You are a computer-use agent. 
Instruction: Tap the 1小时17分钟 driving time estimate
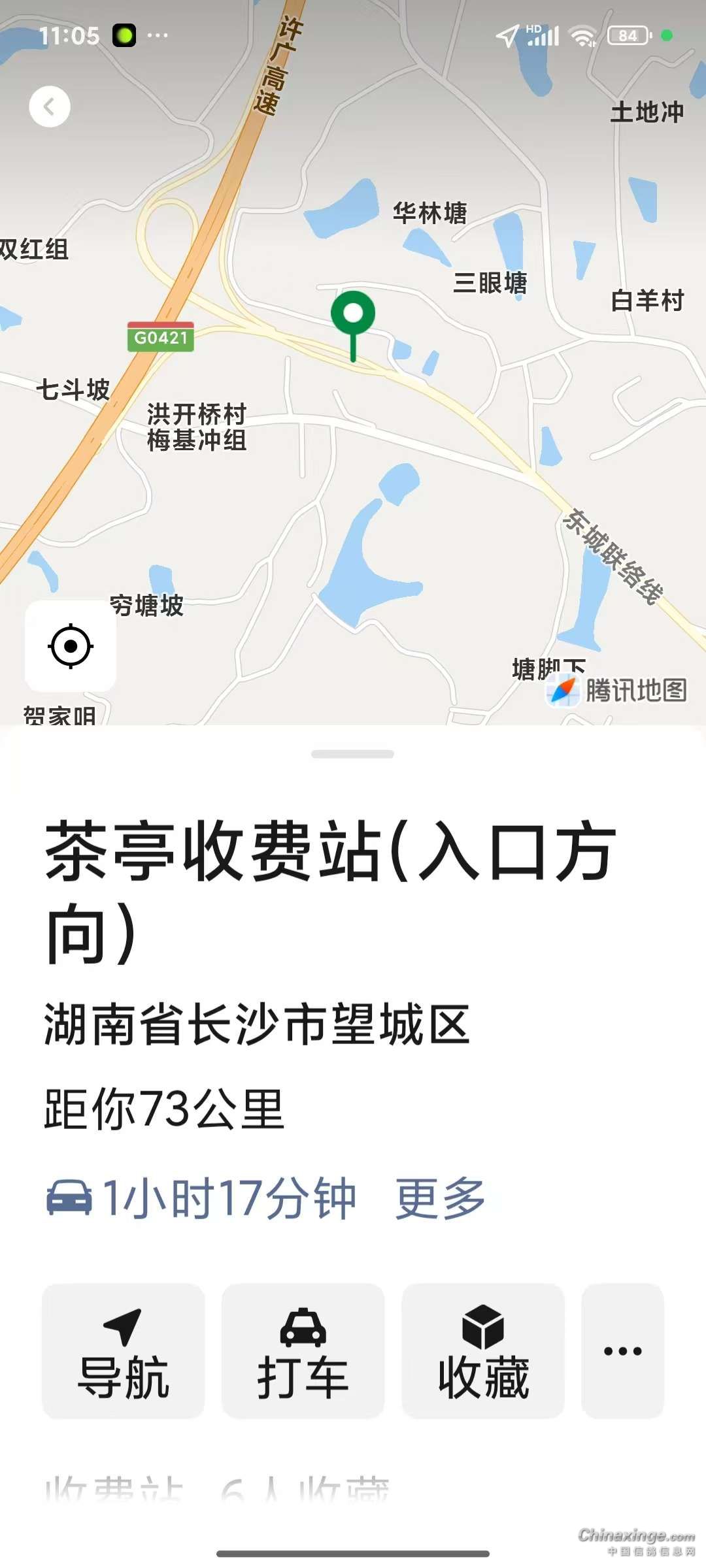point(203,1198)
